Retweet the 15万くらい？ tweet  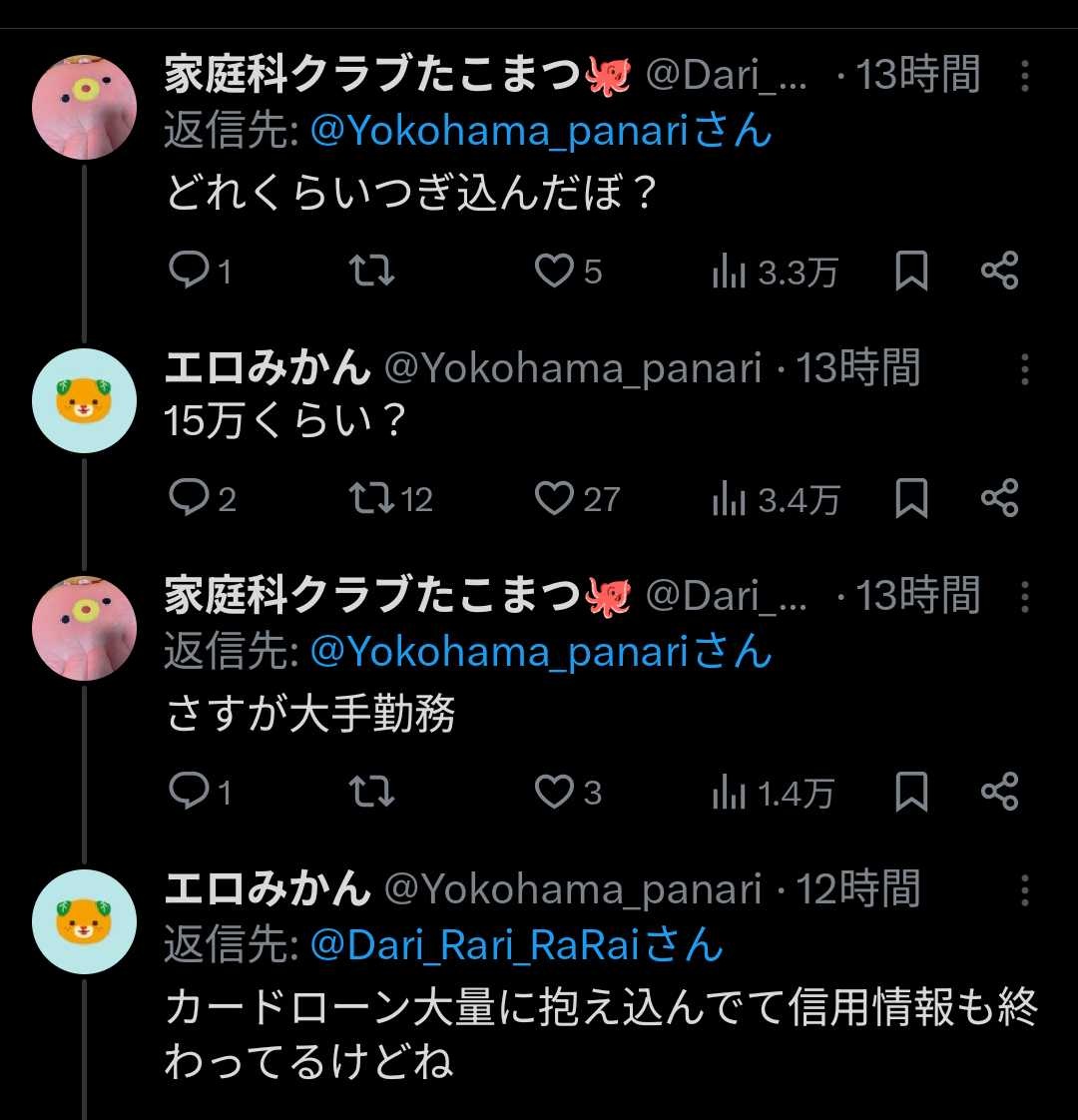371,498
